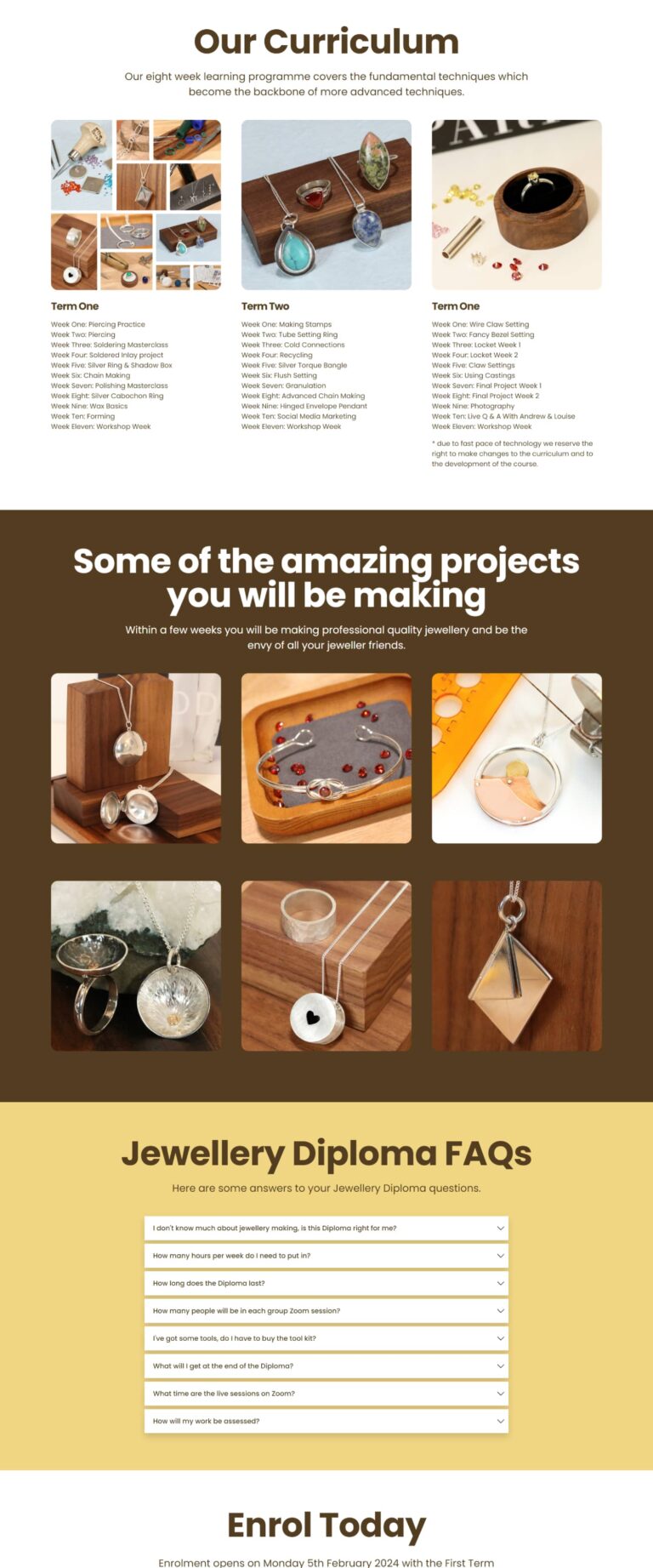This screenshot has height=1568, width=653.
Task: Expand 'Is this Diploma right for me?' question
Action: point(326,1228)
